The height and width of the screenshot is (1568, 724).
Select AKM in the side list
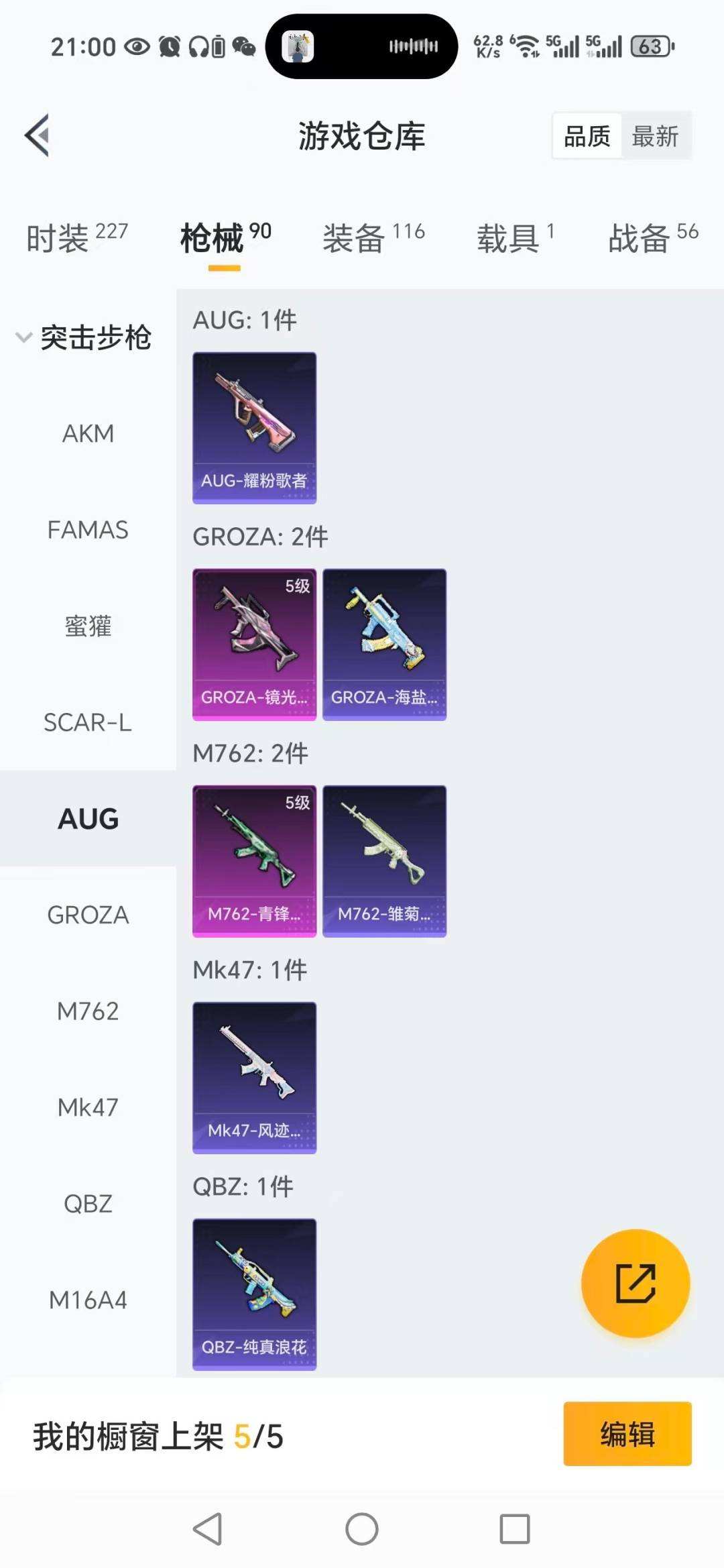(88, 434)
